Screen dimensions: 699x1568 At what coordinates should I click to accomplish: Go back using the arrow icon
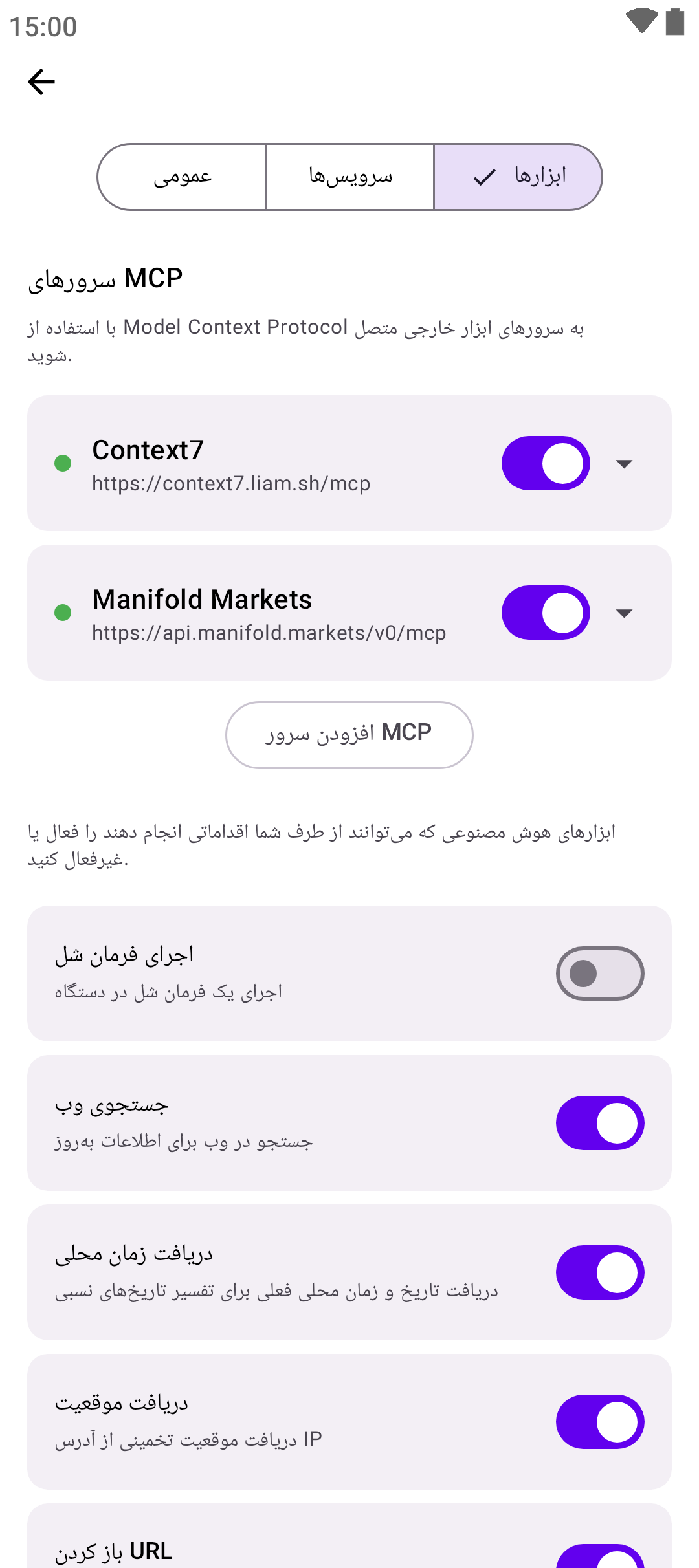pyautogui.click(x=41, y=82)
